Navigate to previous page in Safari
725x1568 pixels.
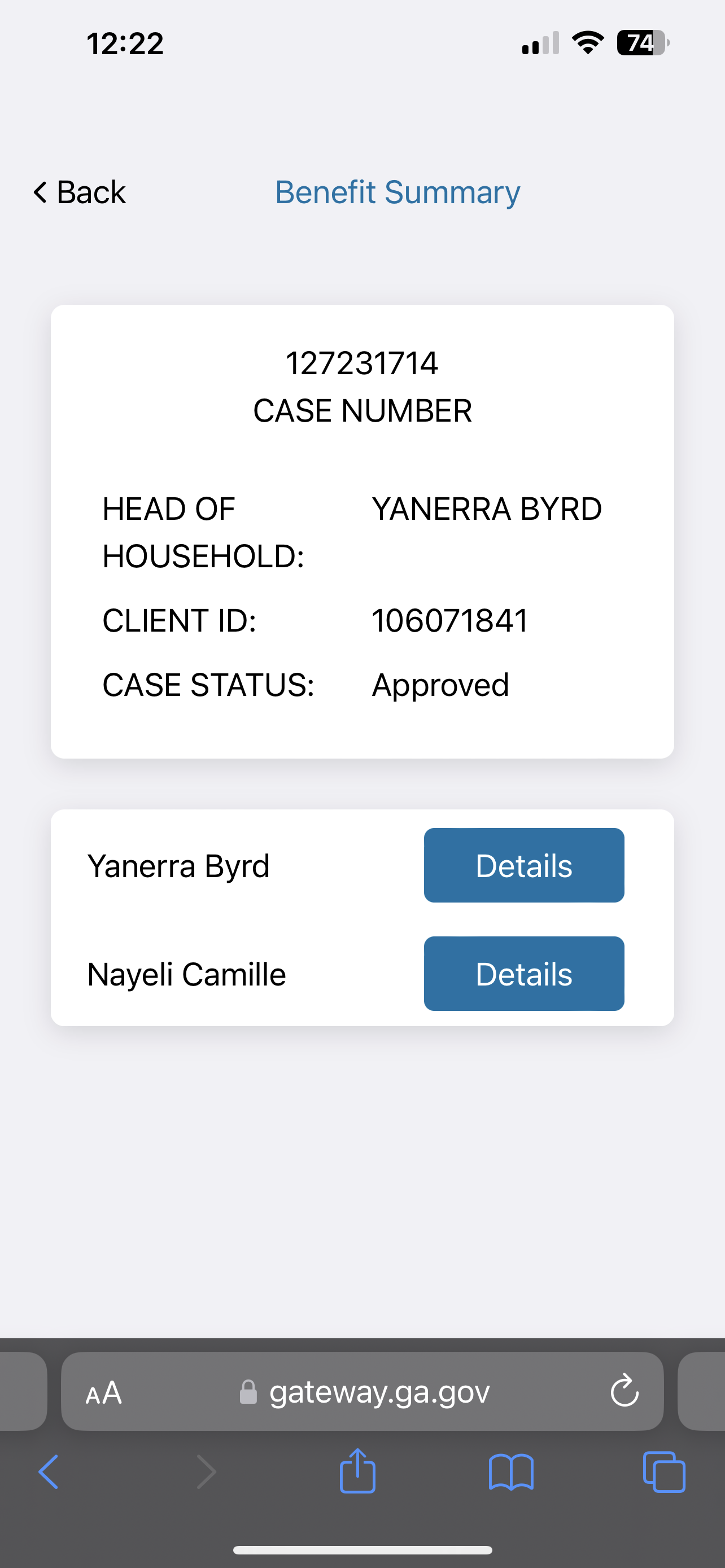pyautogui.click(x=49, y=1472)
